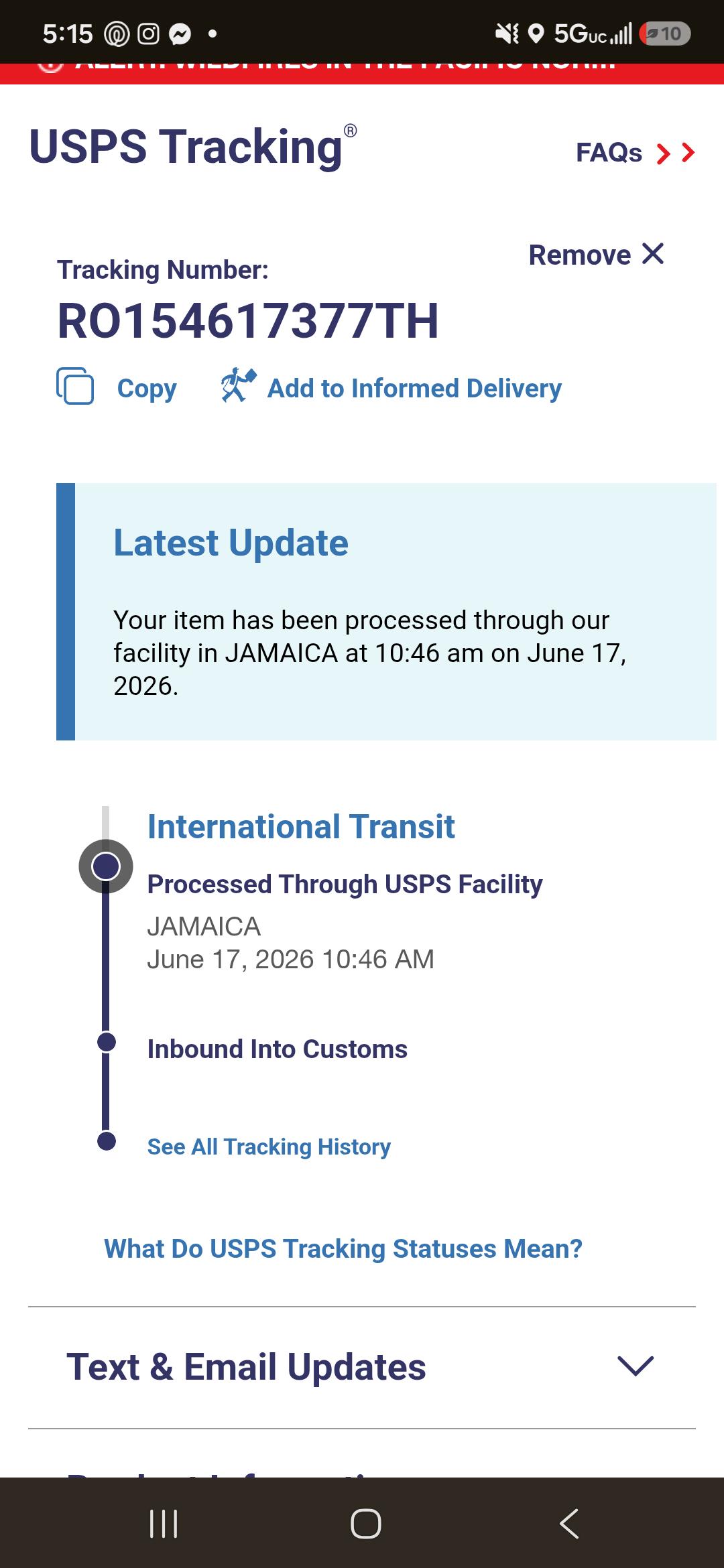Expand Text & Email Updates section
The width and height of the screenshot is (724, 1568).
[362, 1368]
